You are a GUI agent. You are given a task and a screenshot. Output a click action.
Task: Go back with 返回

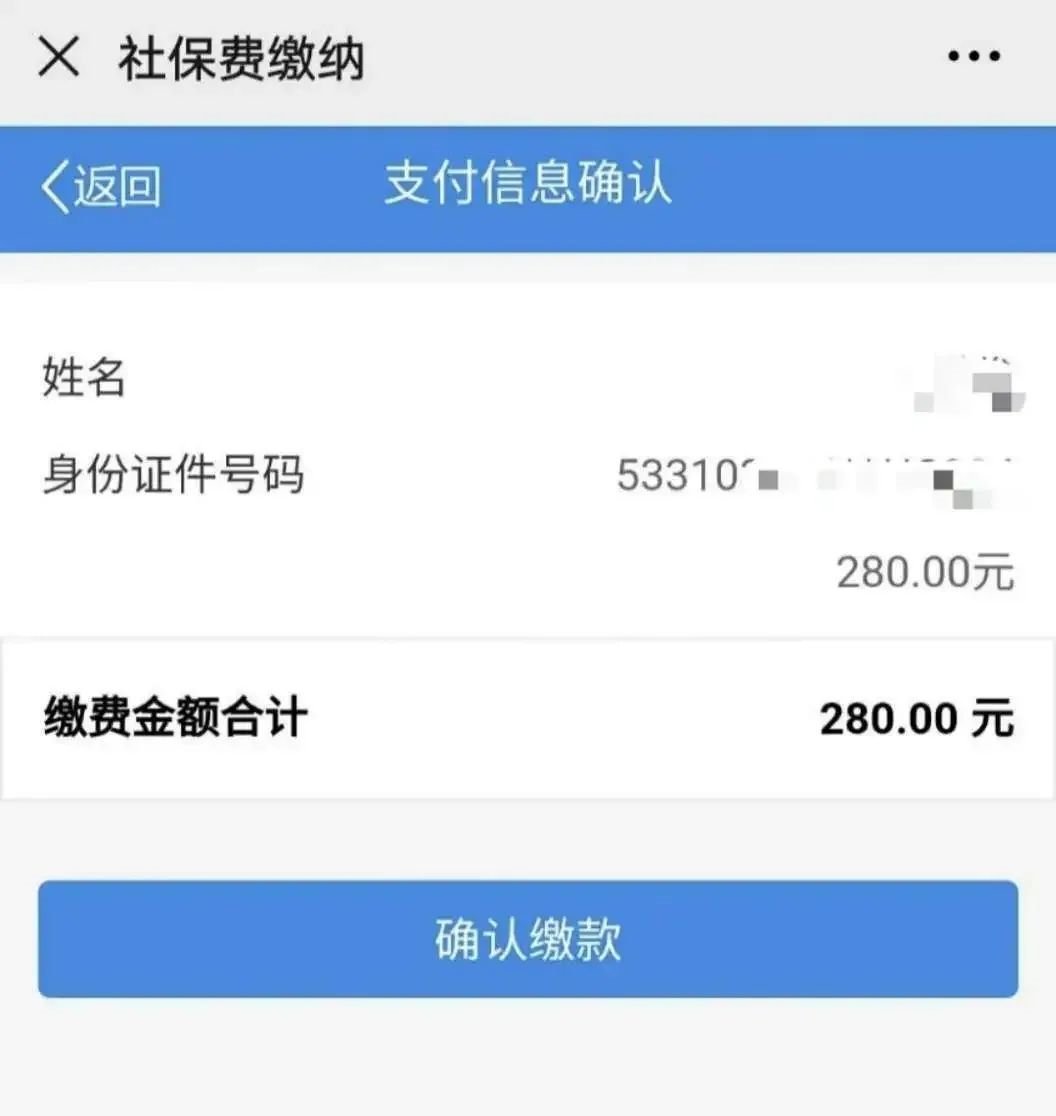click(x=101, y=187)
